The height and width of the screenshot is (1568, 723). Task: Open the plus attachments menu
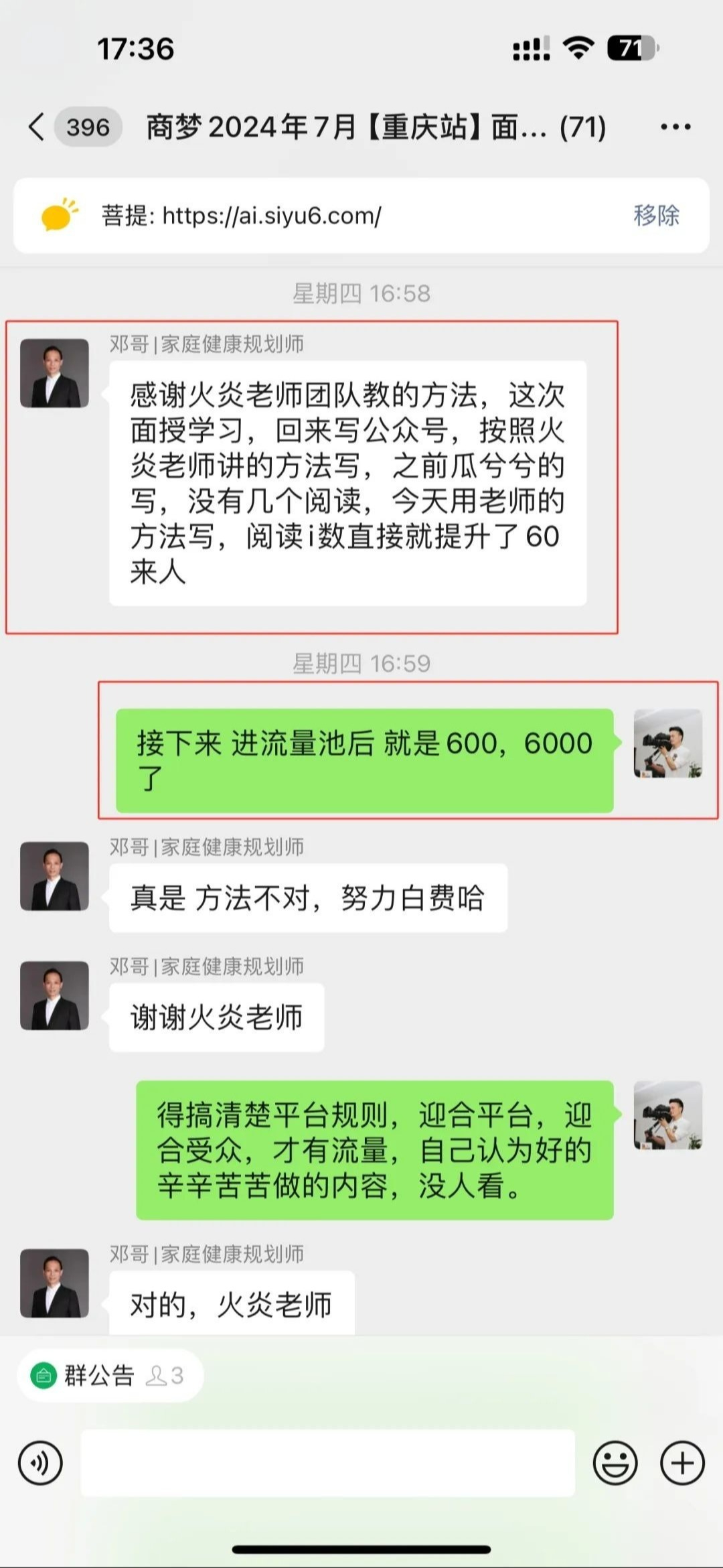pos(682,1464)
